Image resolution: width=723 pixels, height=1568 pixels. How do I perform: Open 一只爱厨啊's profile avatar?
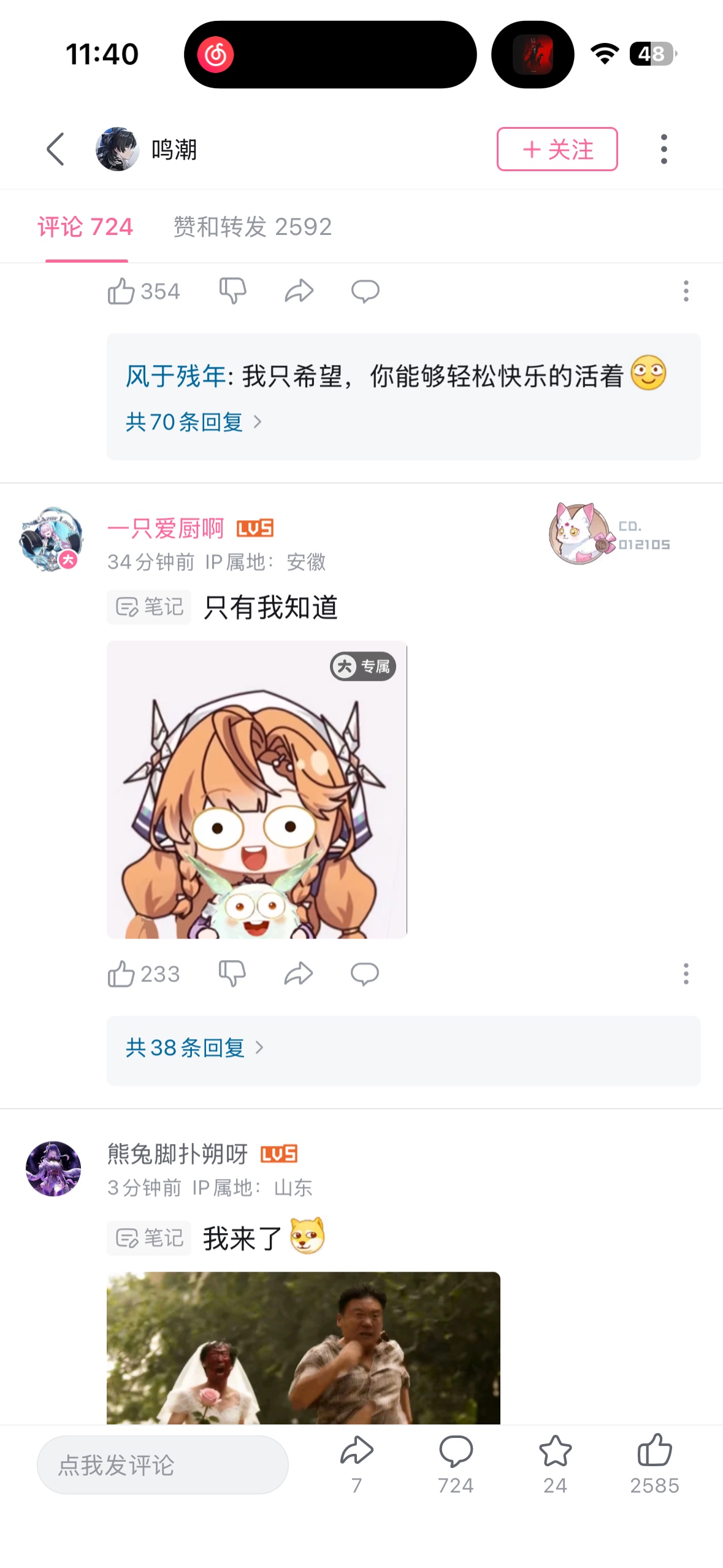point(52,539)
